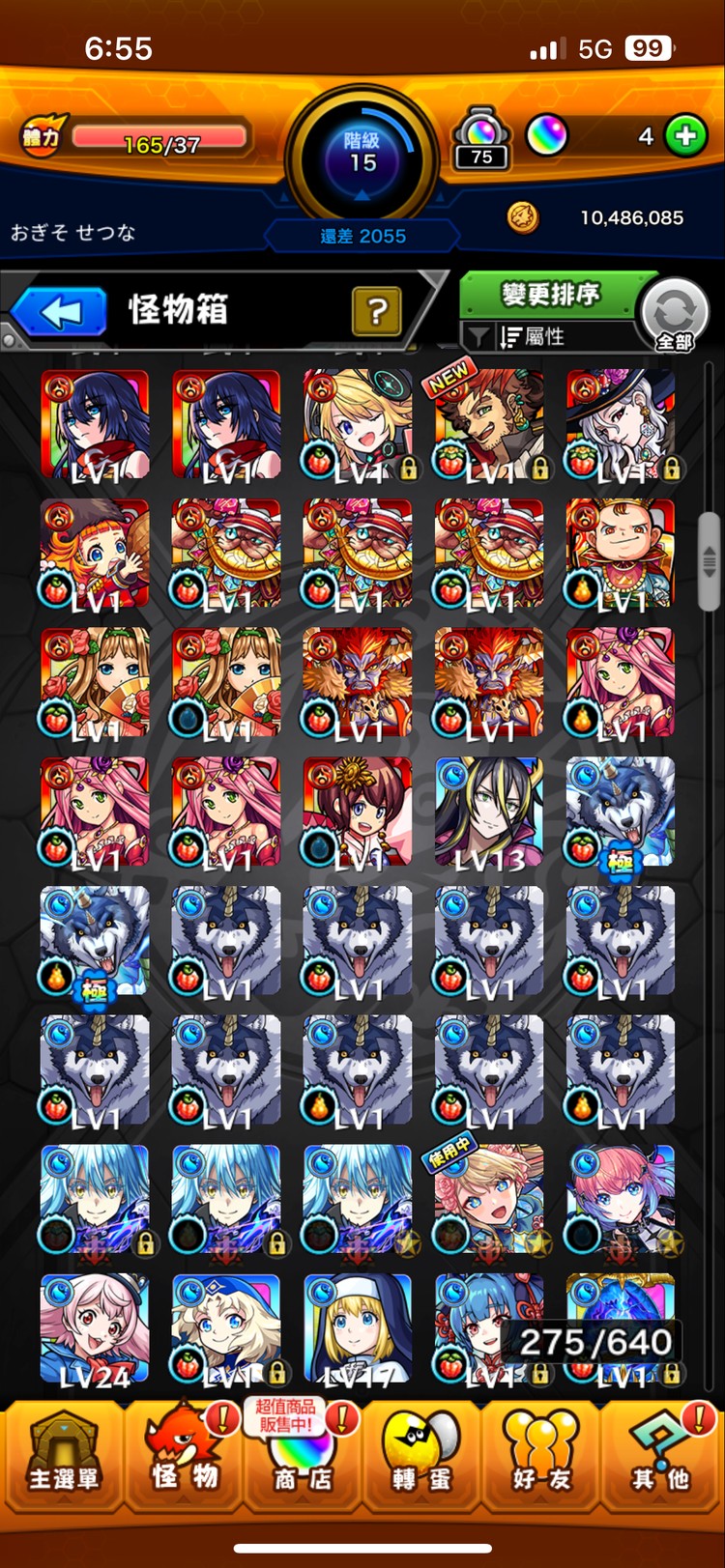Screen dimensions: 725x1568
Task: Add orbs with the green plus
Action: [685, 136]
